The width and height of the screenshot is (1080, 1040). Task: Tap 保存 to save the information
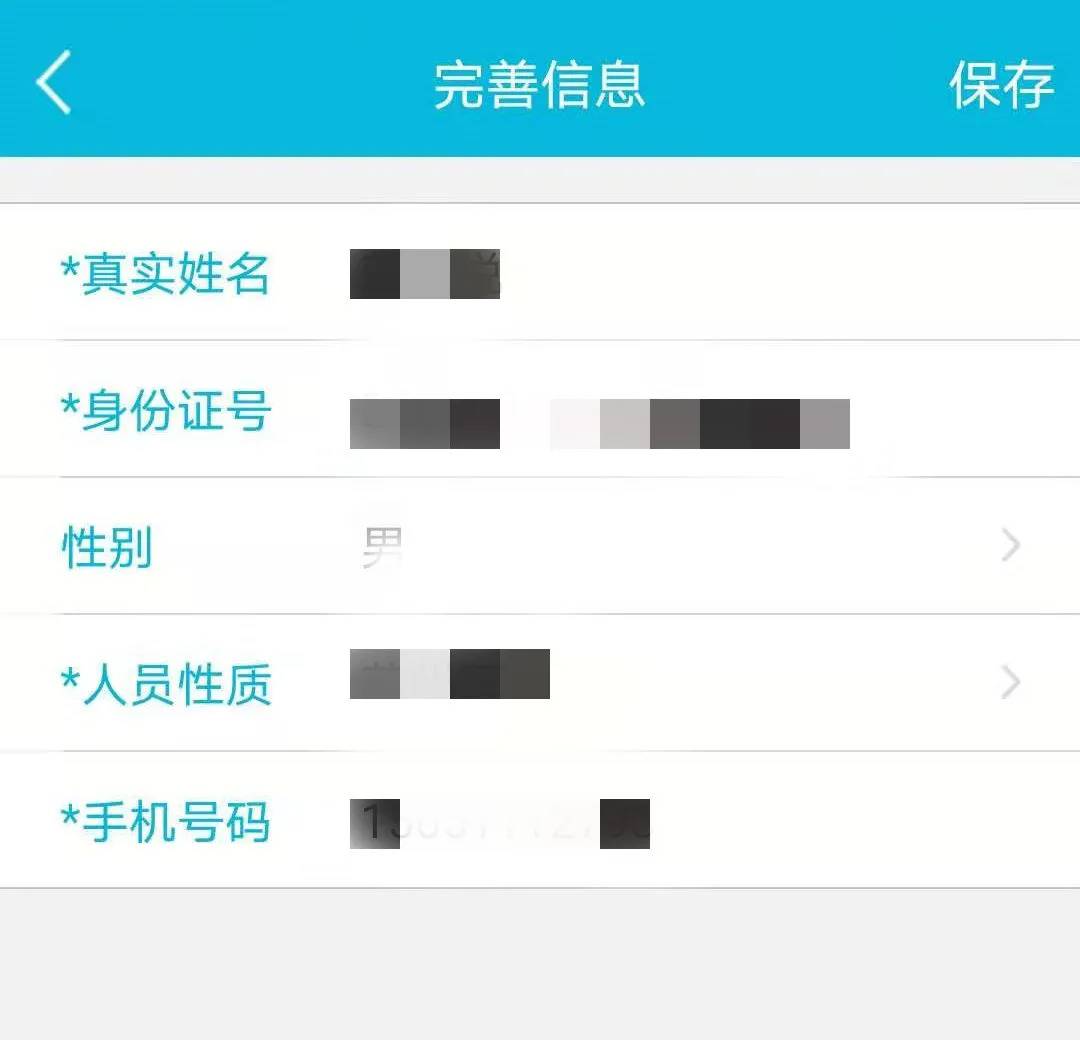1001,85
